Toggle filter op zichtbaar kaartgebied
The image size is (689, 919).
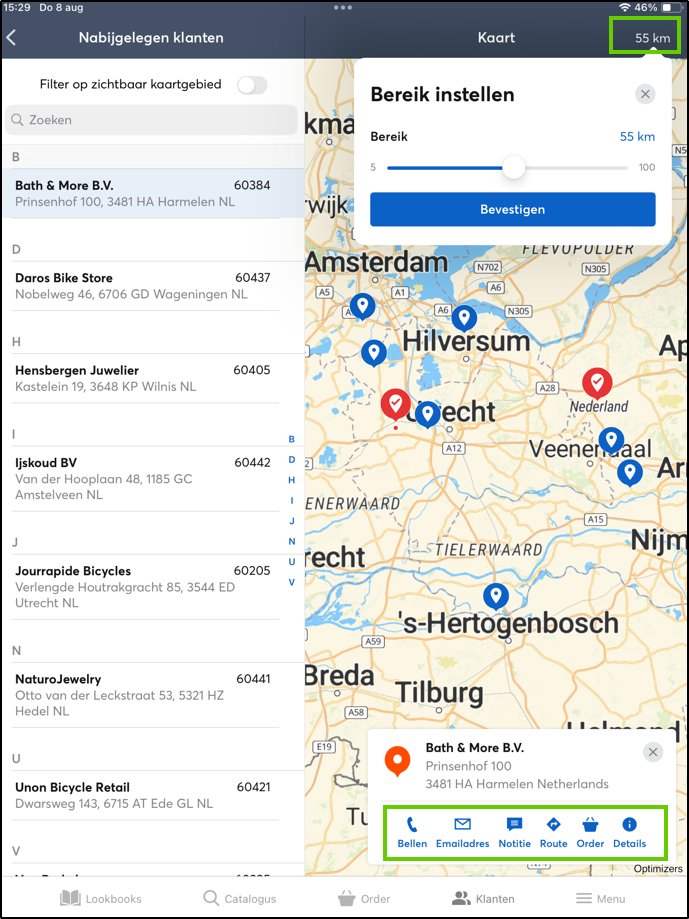(x=252, y=85)
